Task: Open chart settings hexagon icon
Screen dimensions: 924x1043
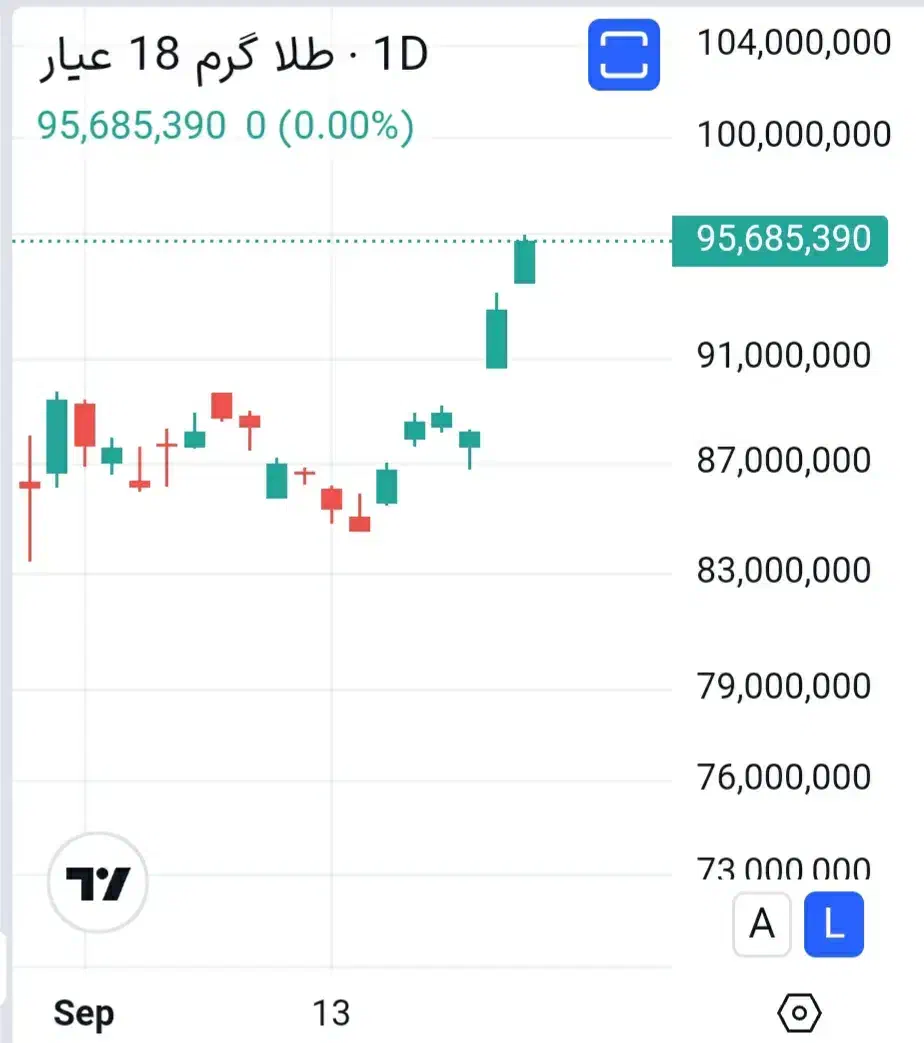Action: [x=799, y=1013]
